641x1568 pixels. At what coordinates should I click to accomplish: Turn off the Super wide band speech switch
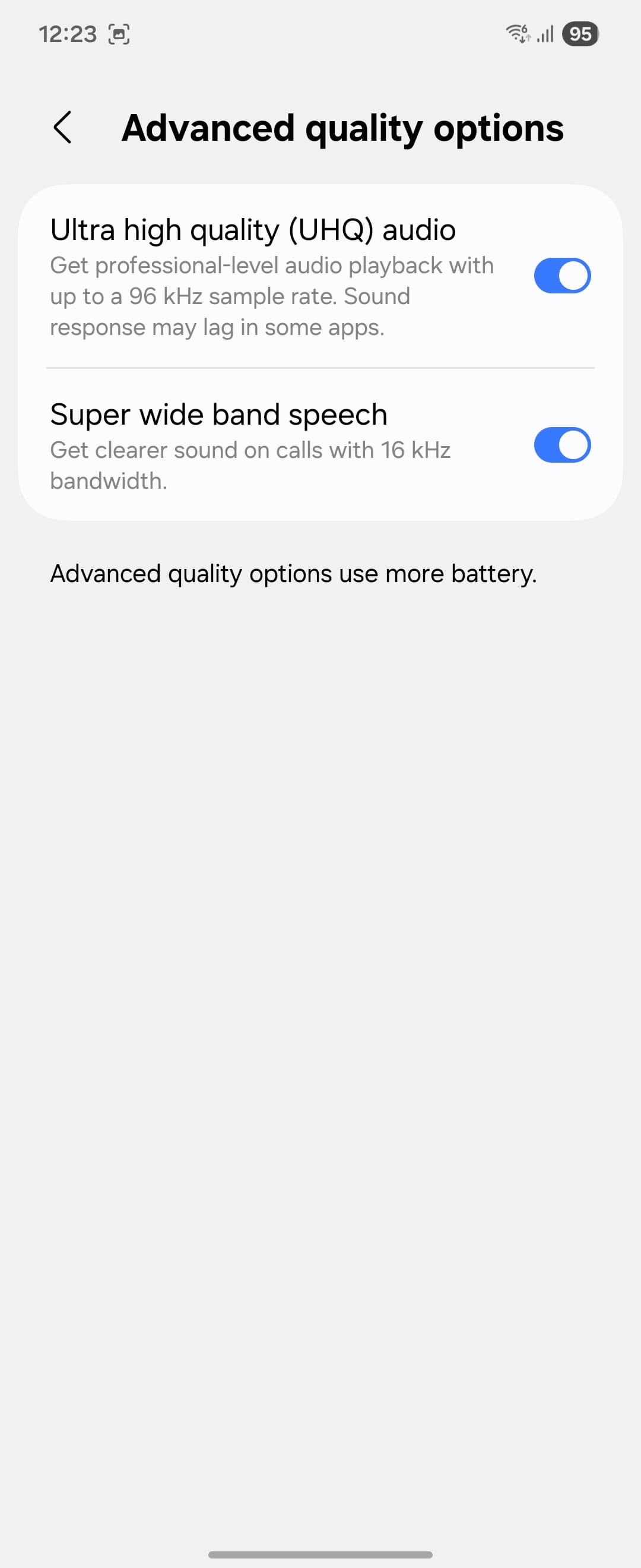pos(562,445)
